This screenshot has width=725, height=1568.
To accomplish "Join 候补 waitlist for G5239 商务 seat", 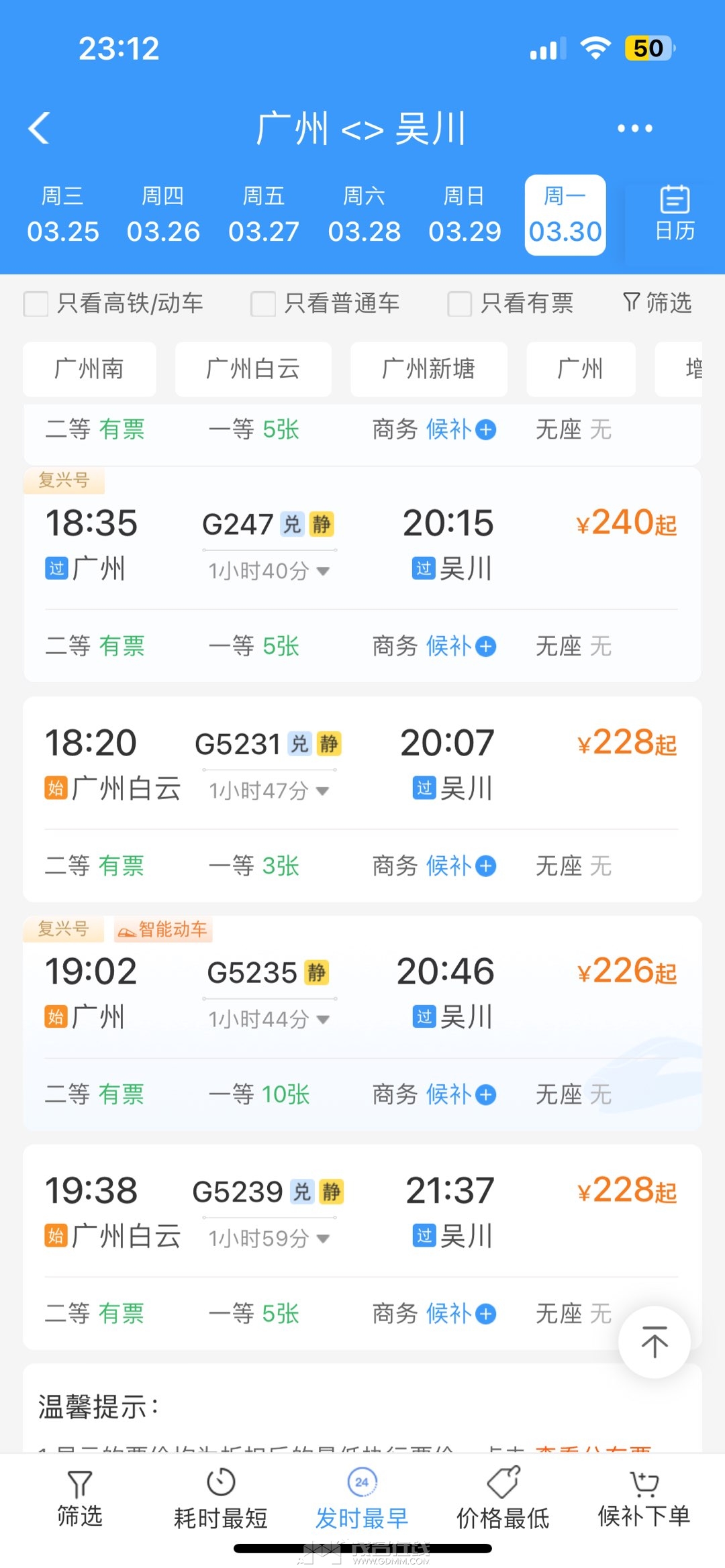I will tap(461, 1314).
